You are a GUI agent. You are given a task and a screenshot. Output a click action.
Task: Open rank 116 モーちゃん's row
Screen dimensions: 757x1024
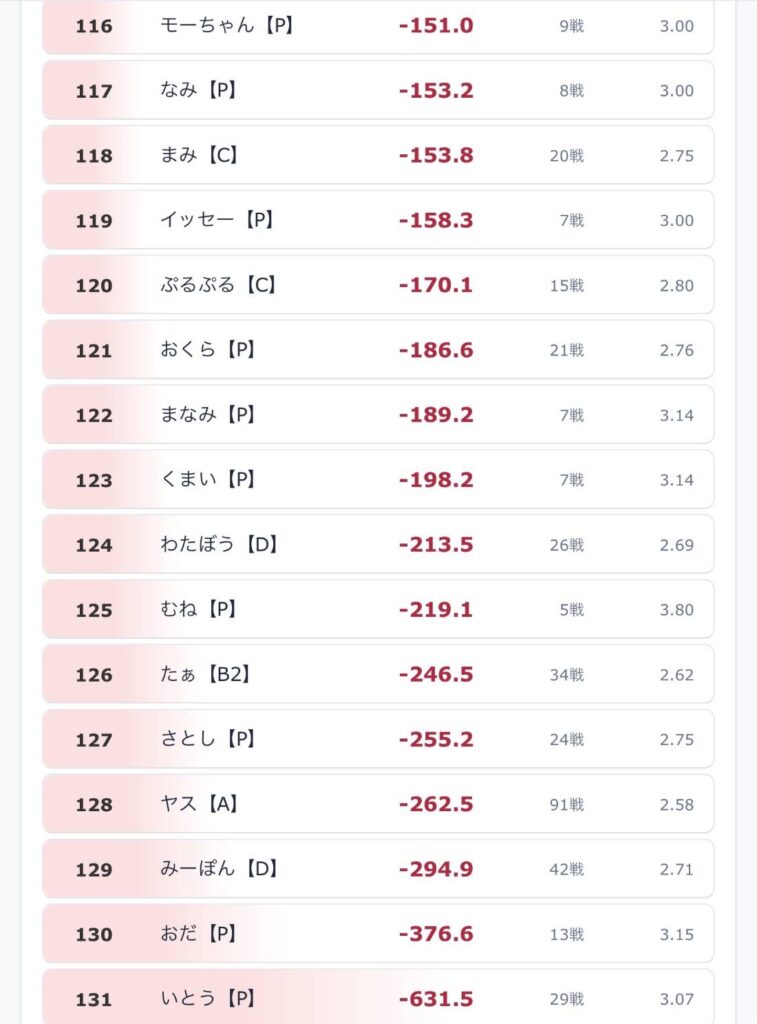click(x=378, y=26)
